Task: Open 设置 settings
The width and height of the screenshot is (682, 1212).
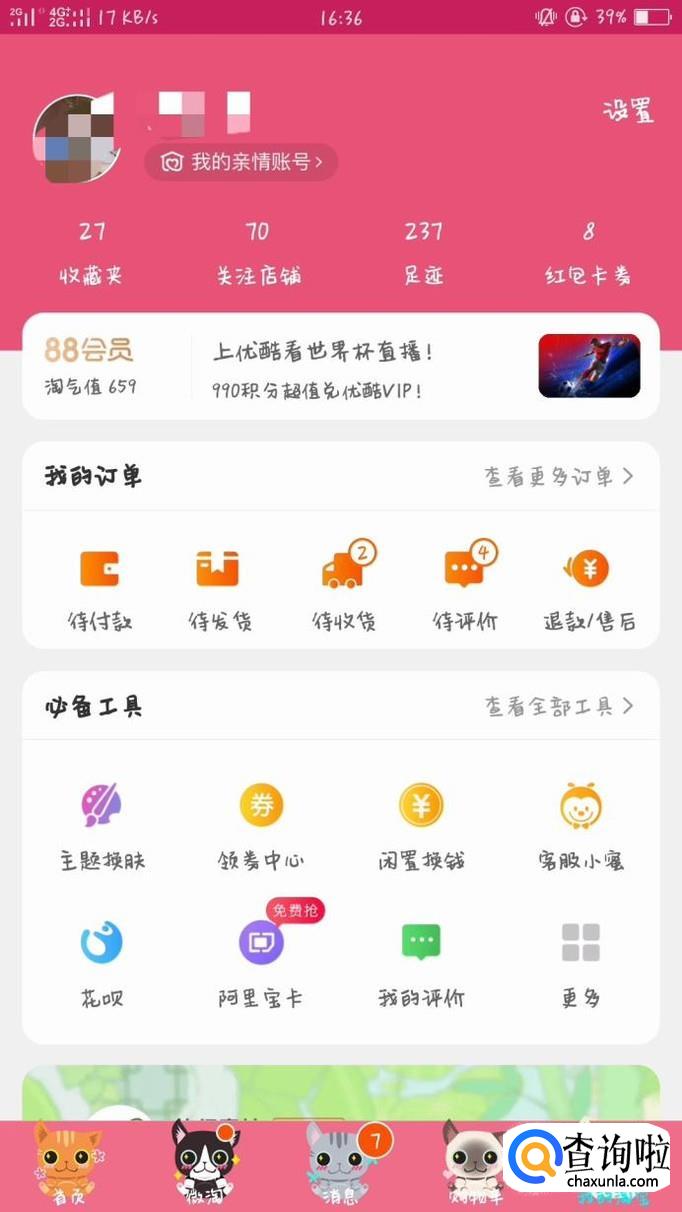Action: click(x=628, y=111)
